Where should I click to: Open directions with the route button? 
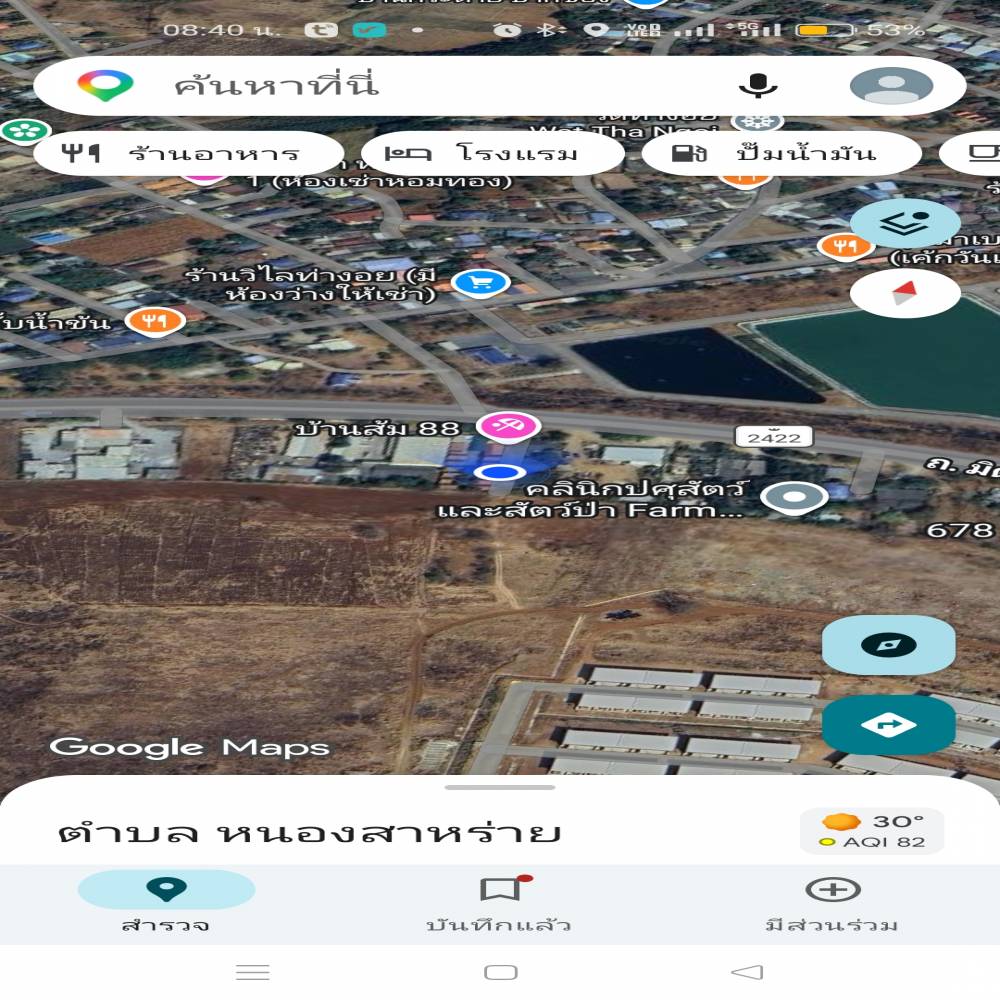click(x=888, y=725)
